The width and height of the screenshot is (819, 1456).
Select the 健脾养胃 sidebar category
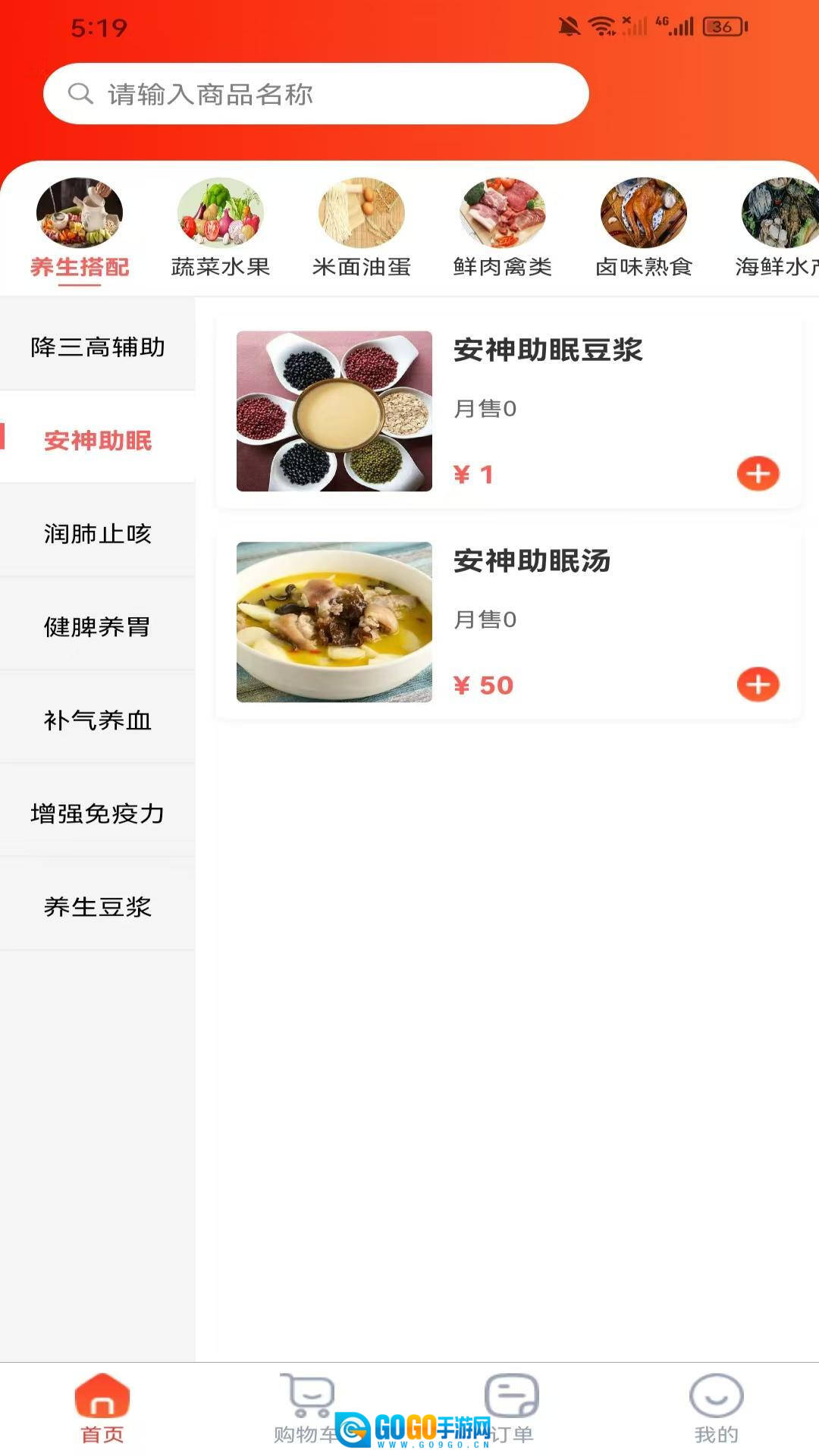point(98,628)
